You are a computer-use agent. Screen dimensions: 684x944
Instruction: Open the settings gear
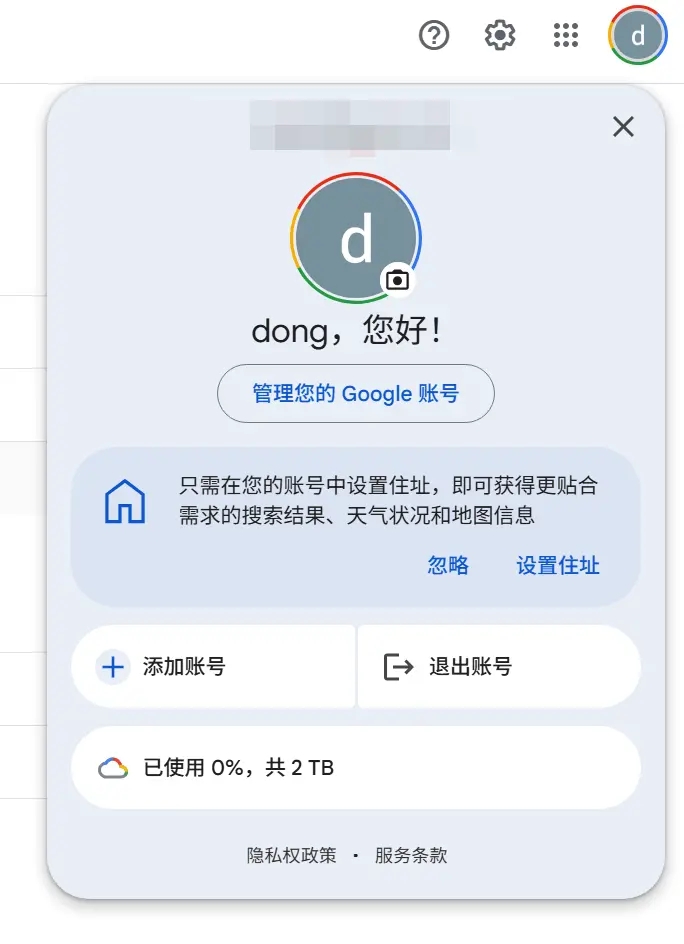click(500, 36)
